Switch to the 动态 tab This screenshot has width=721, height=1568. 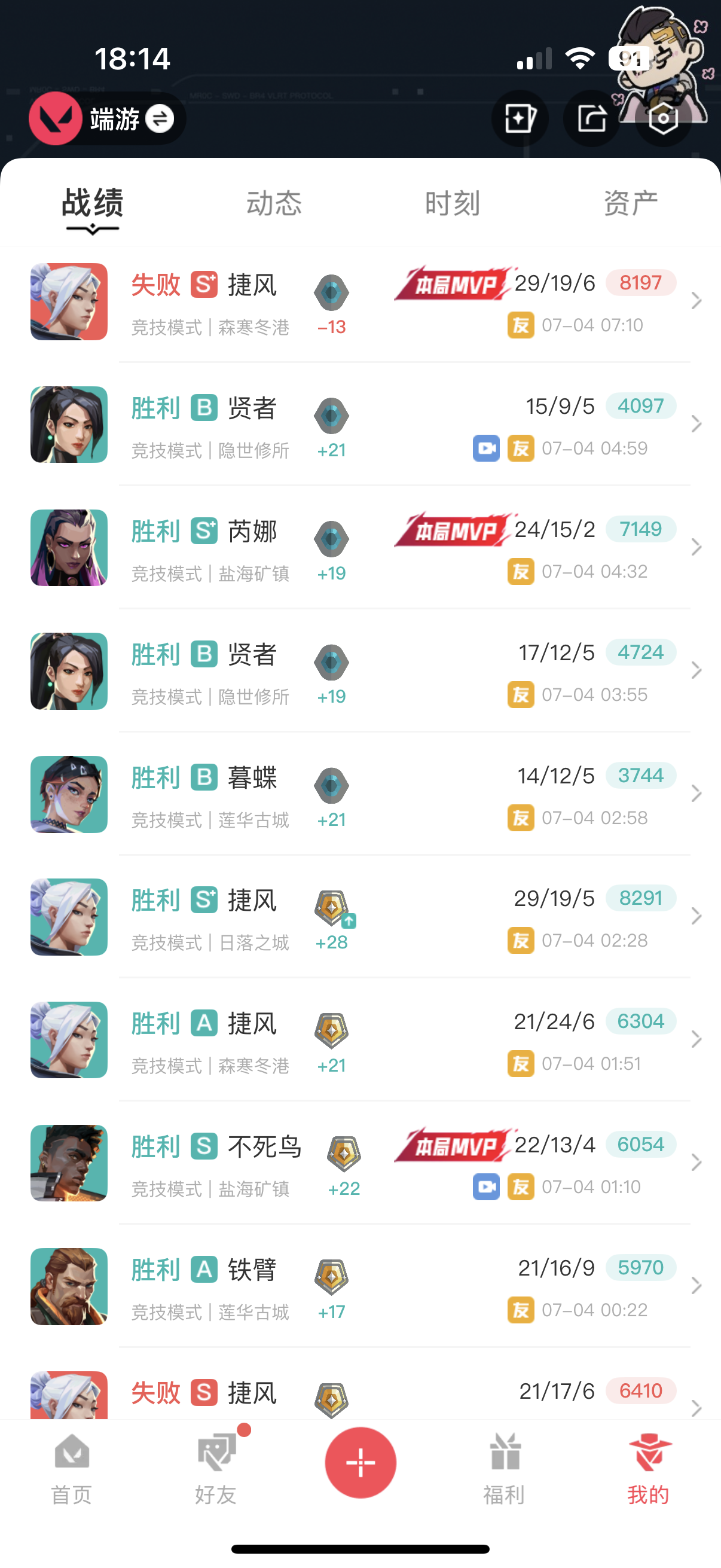coord(274,203)
